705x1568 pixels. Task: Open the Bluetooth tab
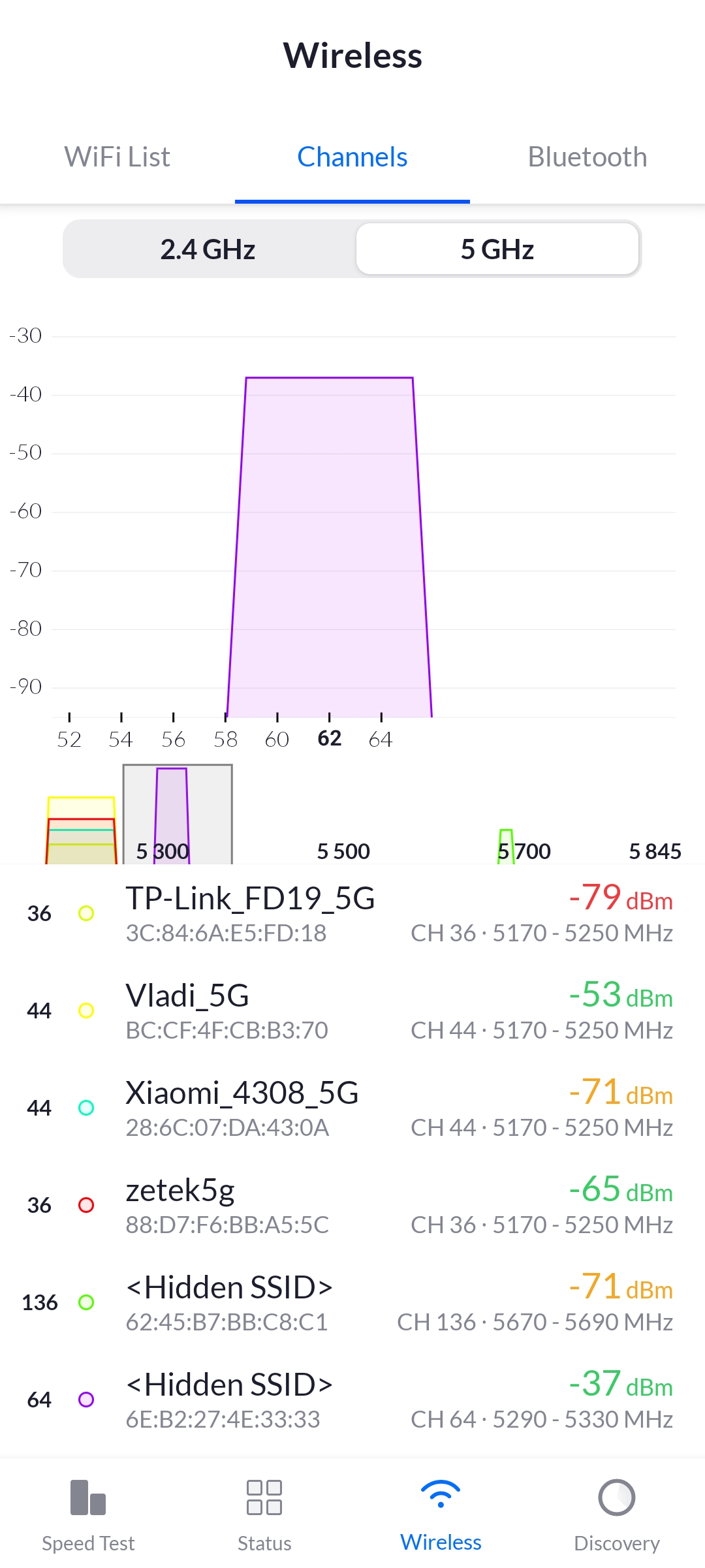tap(587, 157)
